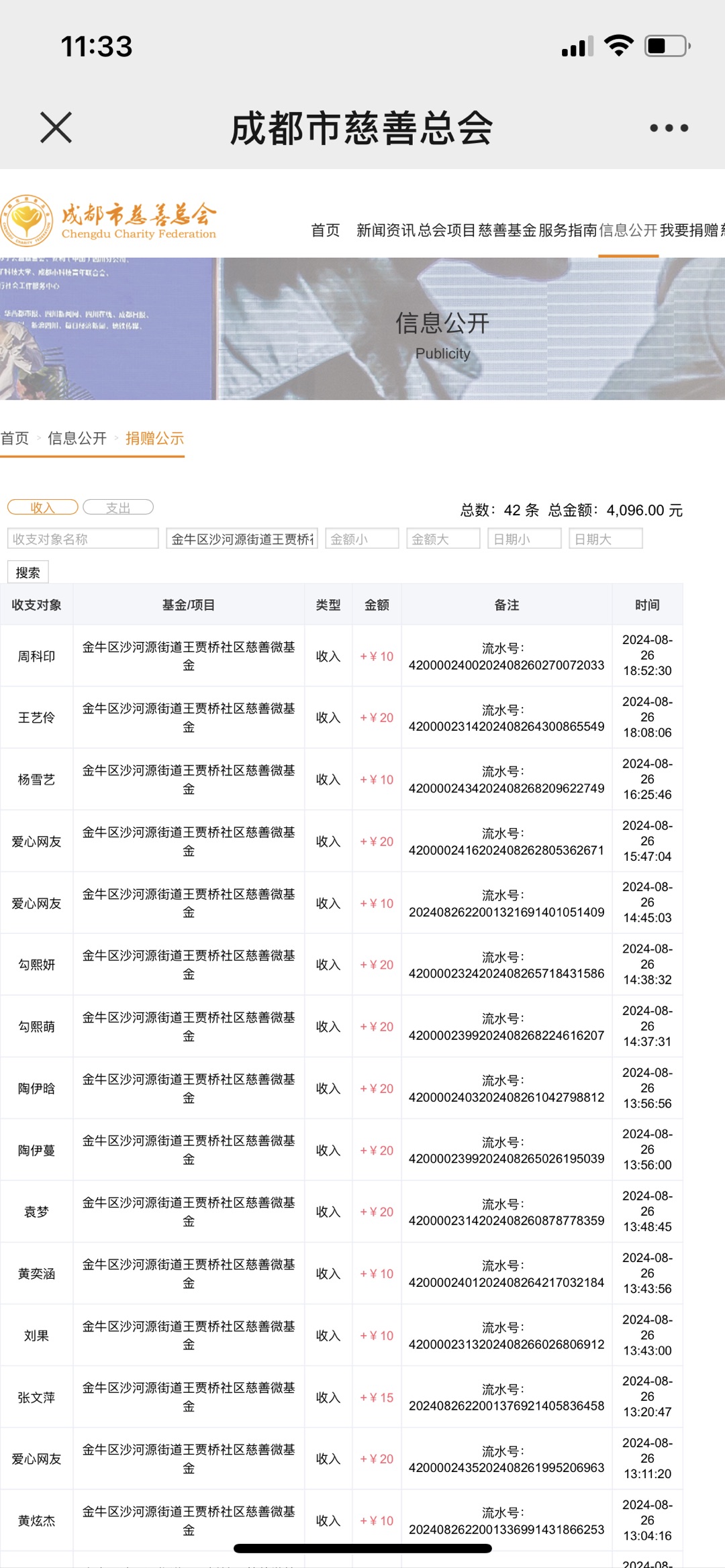Tap the 捐赠公示 breadcrumb link
Screen dimensions: 725x1568
coord(154,439)
